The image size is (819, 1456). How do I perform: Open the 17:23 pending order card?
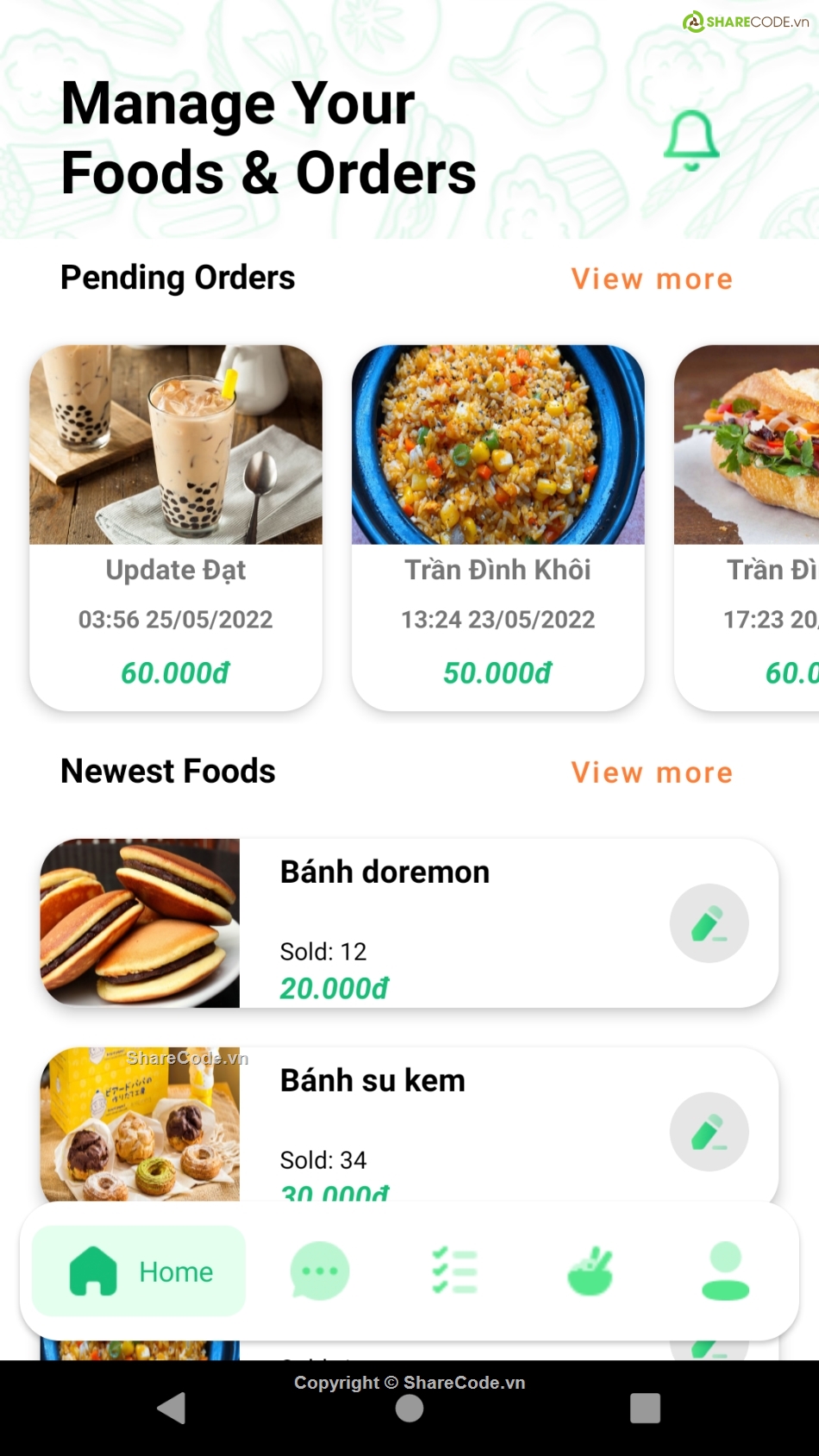[x=747, y=528]
